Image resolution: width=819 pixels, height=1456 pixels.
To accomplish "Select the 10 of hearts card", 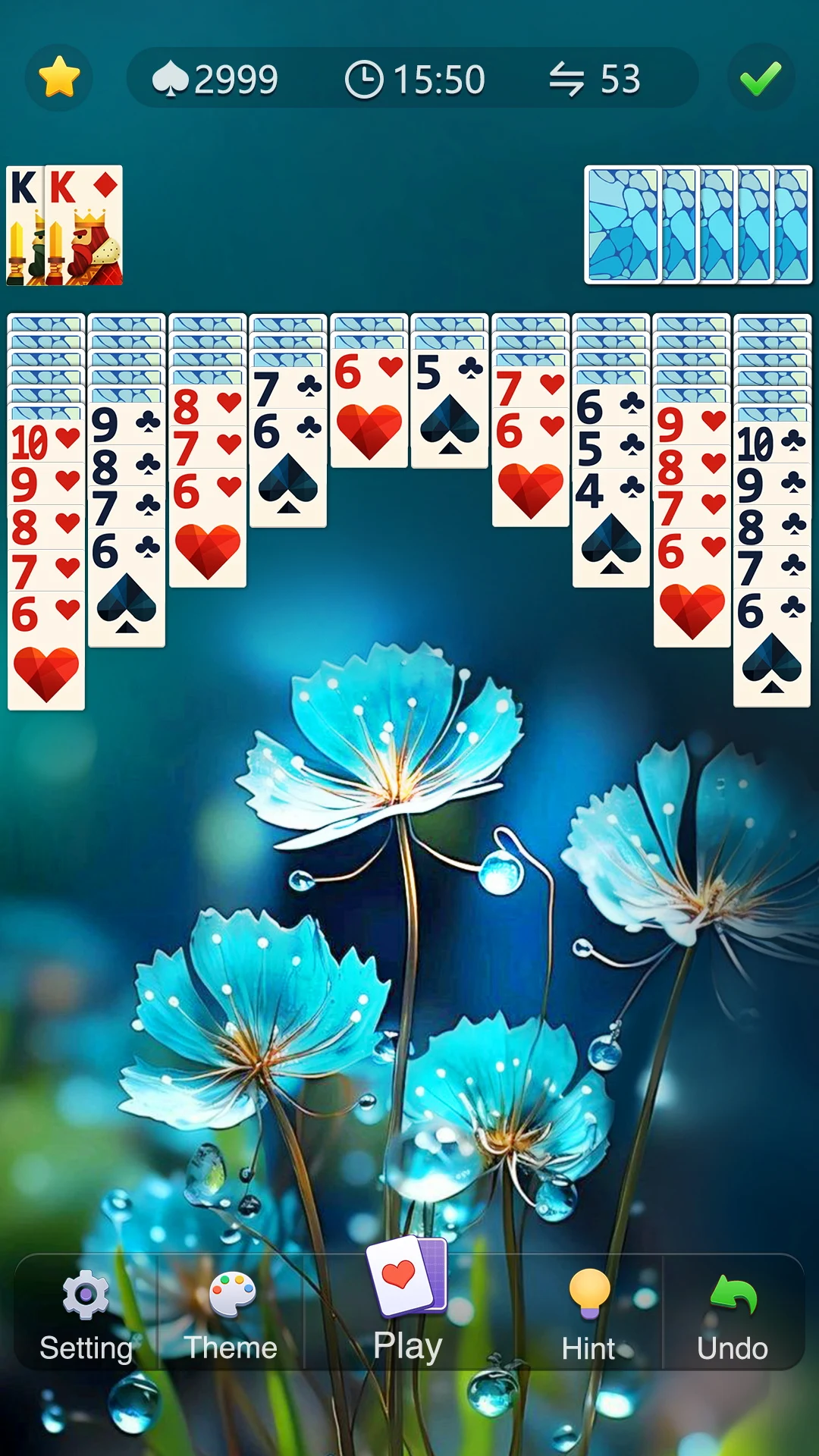I will (x=46, y=443).
